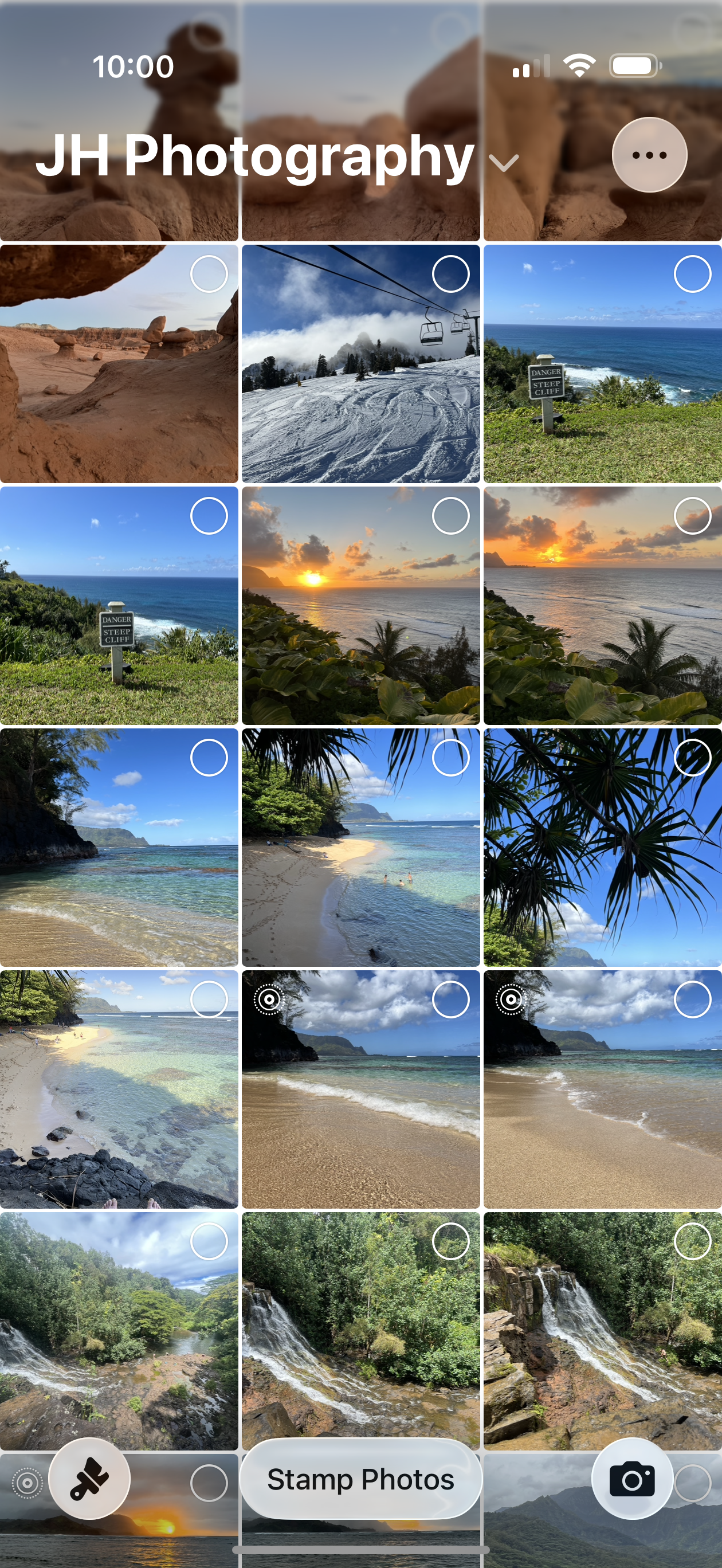Viewport: 722px width, 1568px height.
Task: Select the palm leaves and sky photo
Action: pos(692,758)
